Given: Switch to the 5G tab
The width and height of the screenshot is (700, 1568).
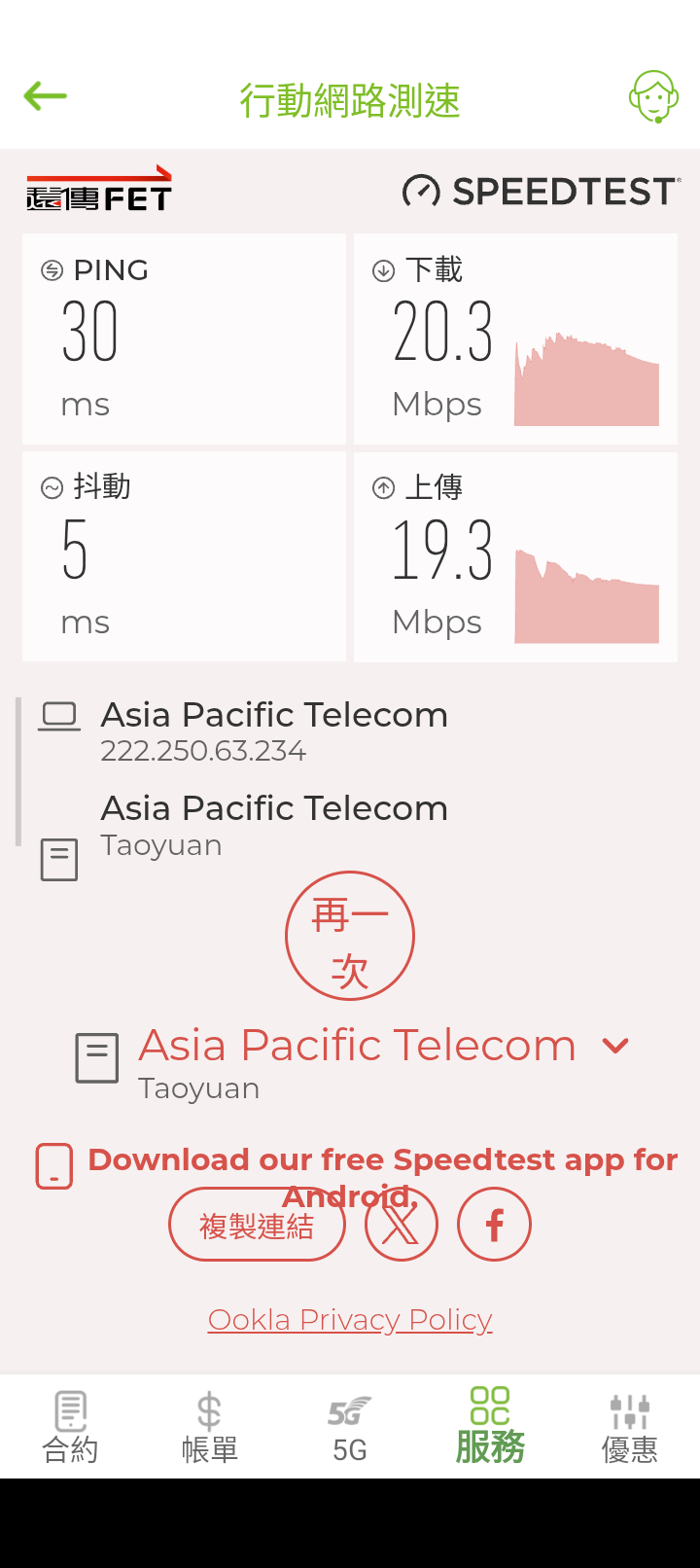Looking at the screenshot, I should tap(350, 1427).
